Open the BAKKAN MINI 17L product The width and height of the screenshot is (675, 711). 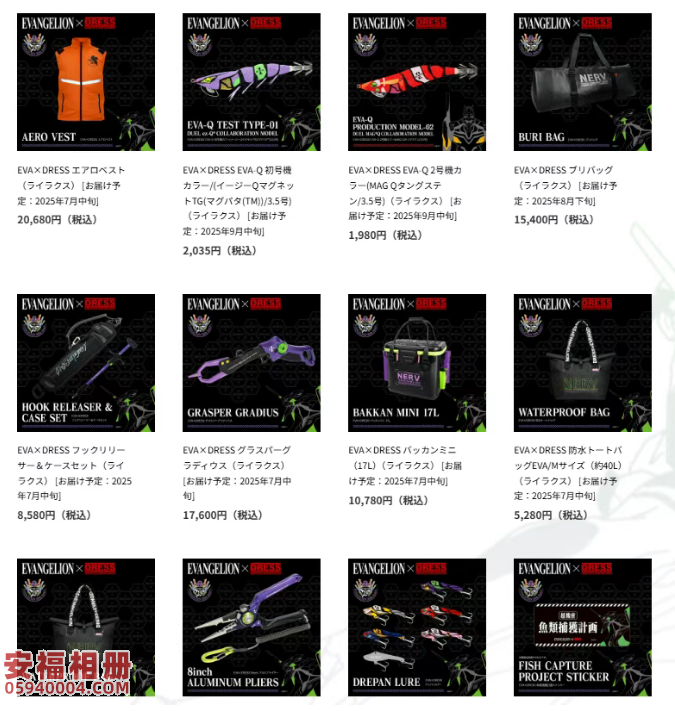click(417, 363)
